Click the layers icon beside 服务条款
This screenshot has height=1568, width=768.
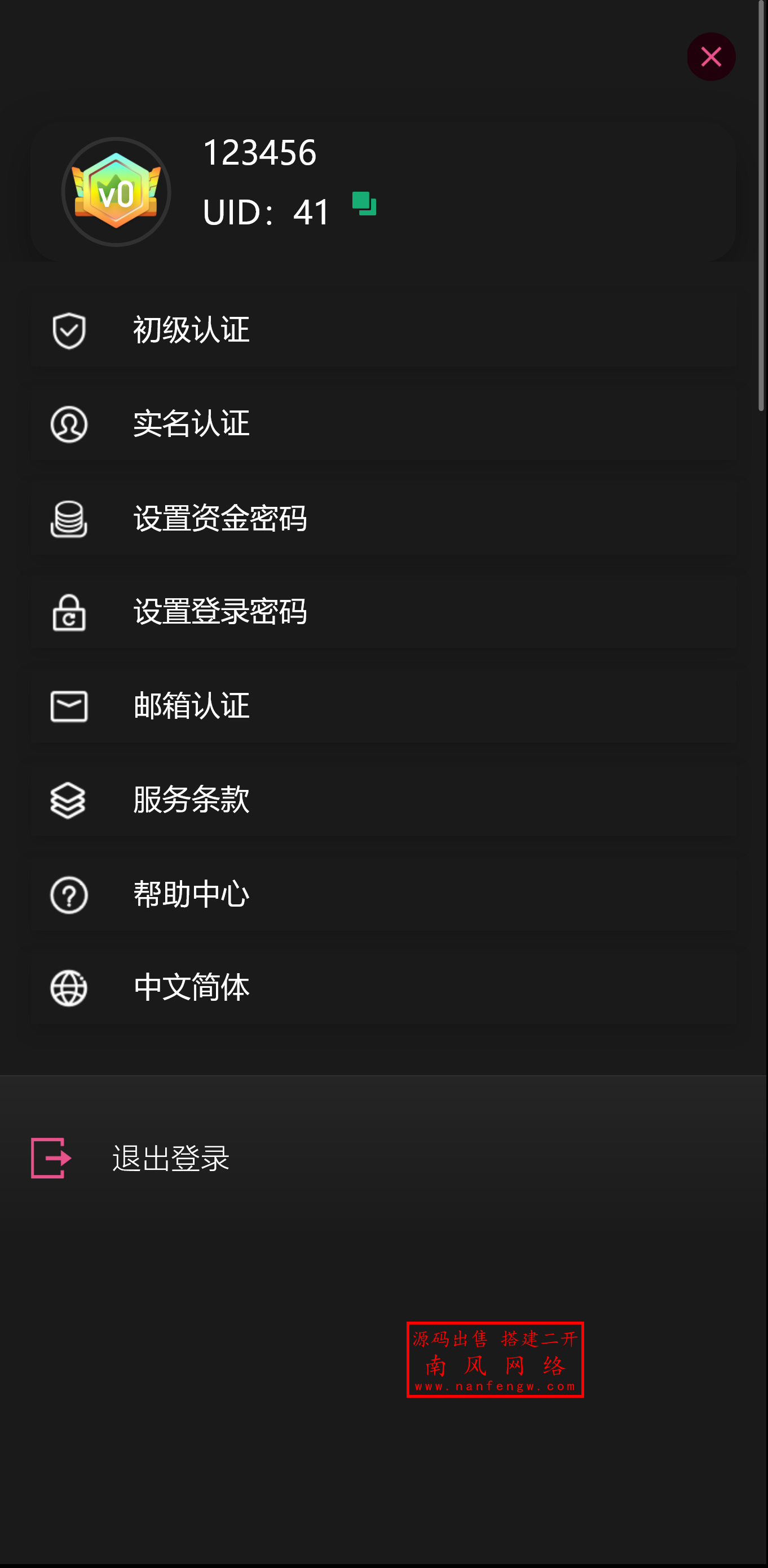pyautogui.click(x=68, y=801)
